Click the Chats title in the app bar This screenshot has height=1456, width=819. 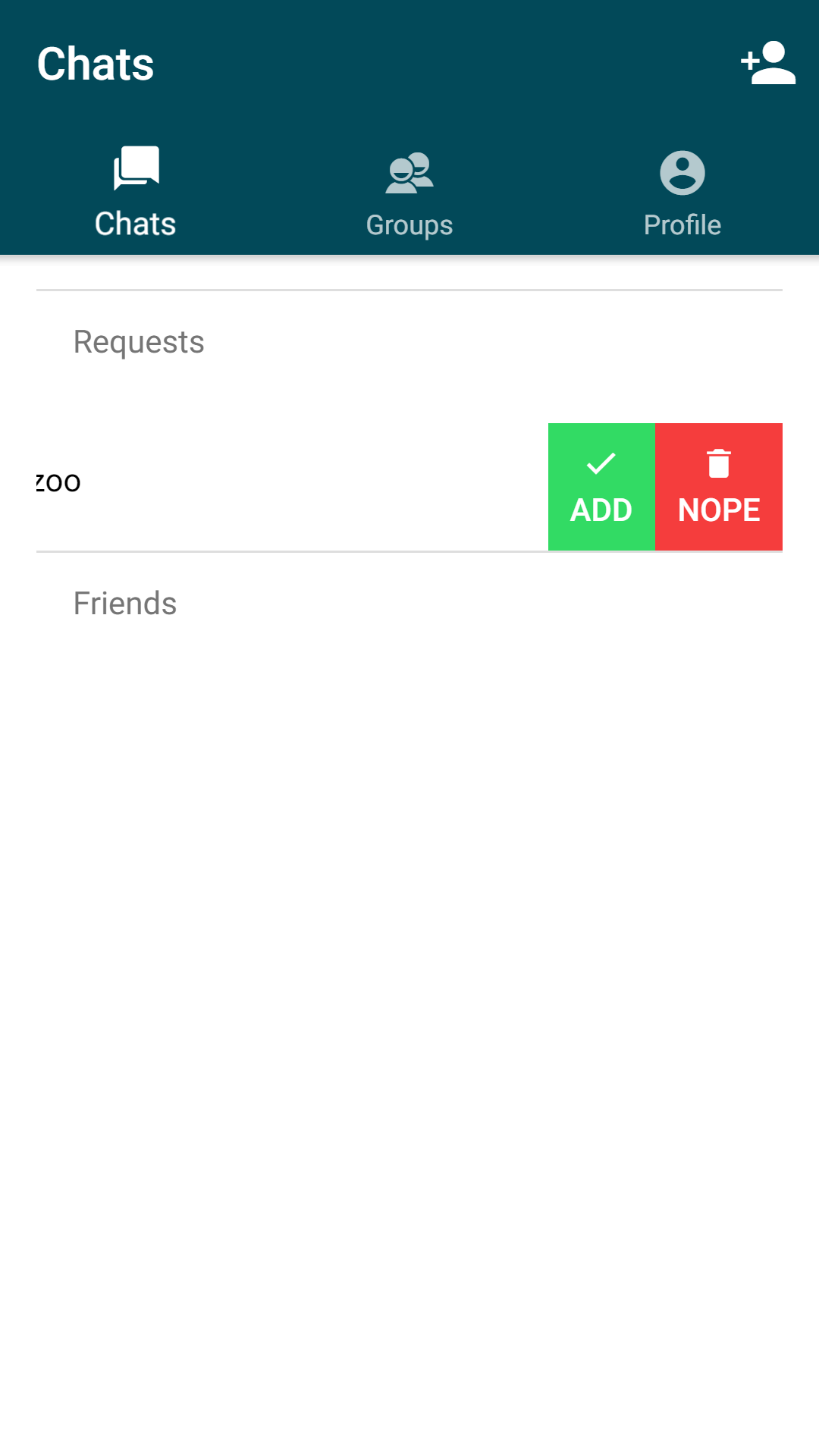coord(96,64)
